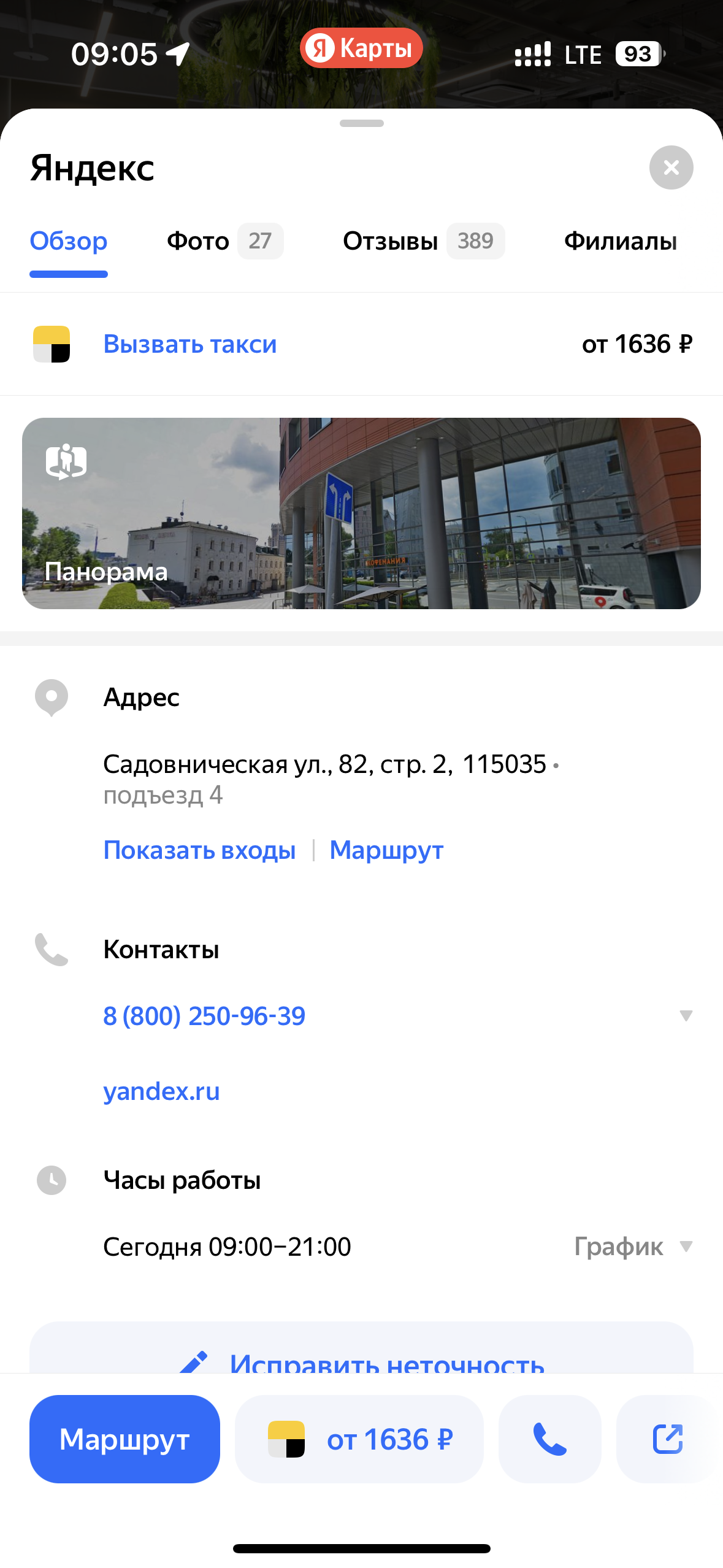Tap the share icon button
The height and width of the screenshot is (1568, 723).
click(667, 1439)
